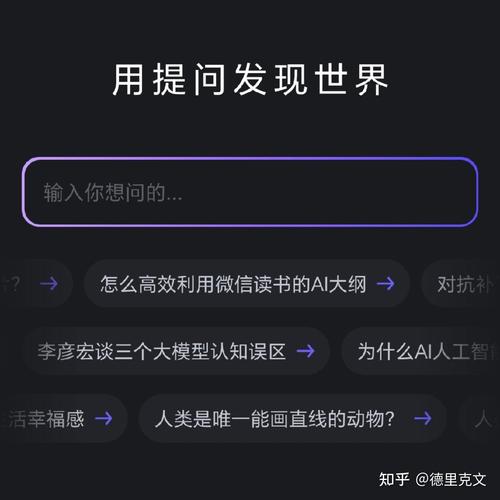Focus the 输入你想问的 question input box
This screenshot has width=500, height=500.
(250, 192)
